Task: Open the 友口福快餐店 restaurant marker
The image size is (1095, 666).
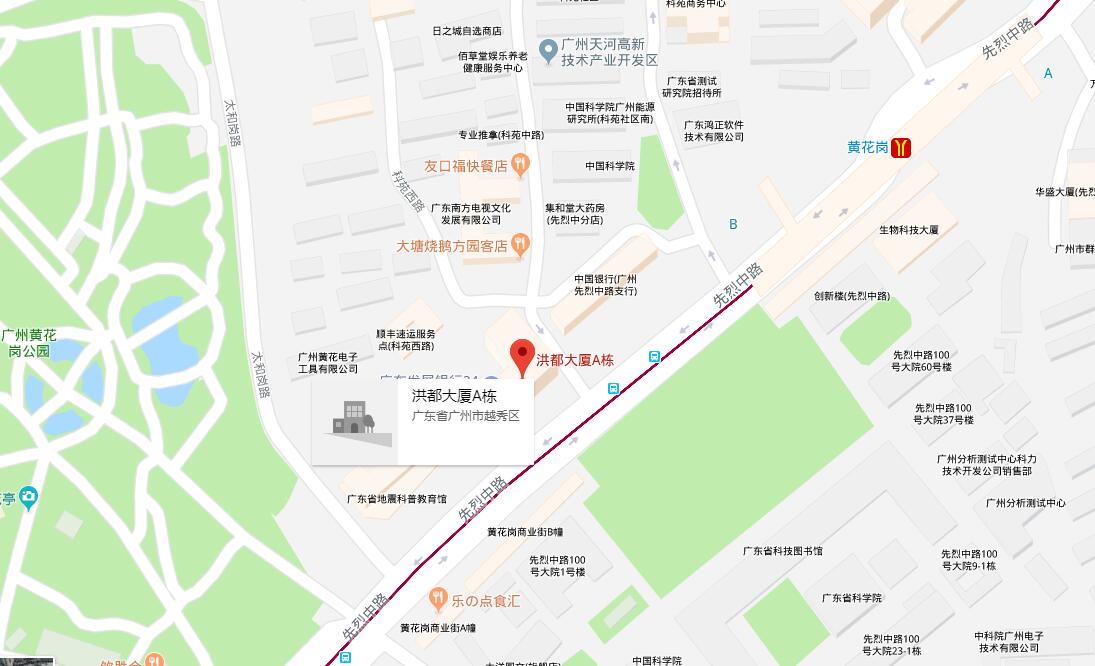Action: coord(519,164)
